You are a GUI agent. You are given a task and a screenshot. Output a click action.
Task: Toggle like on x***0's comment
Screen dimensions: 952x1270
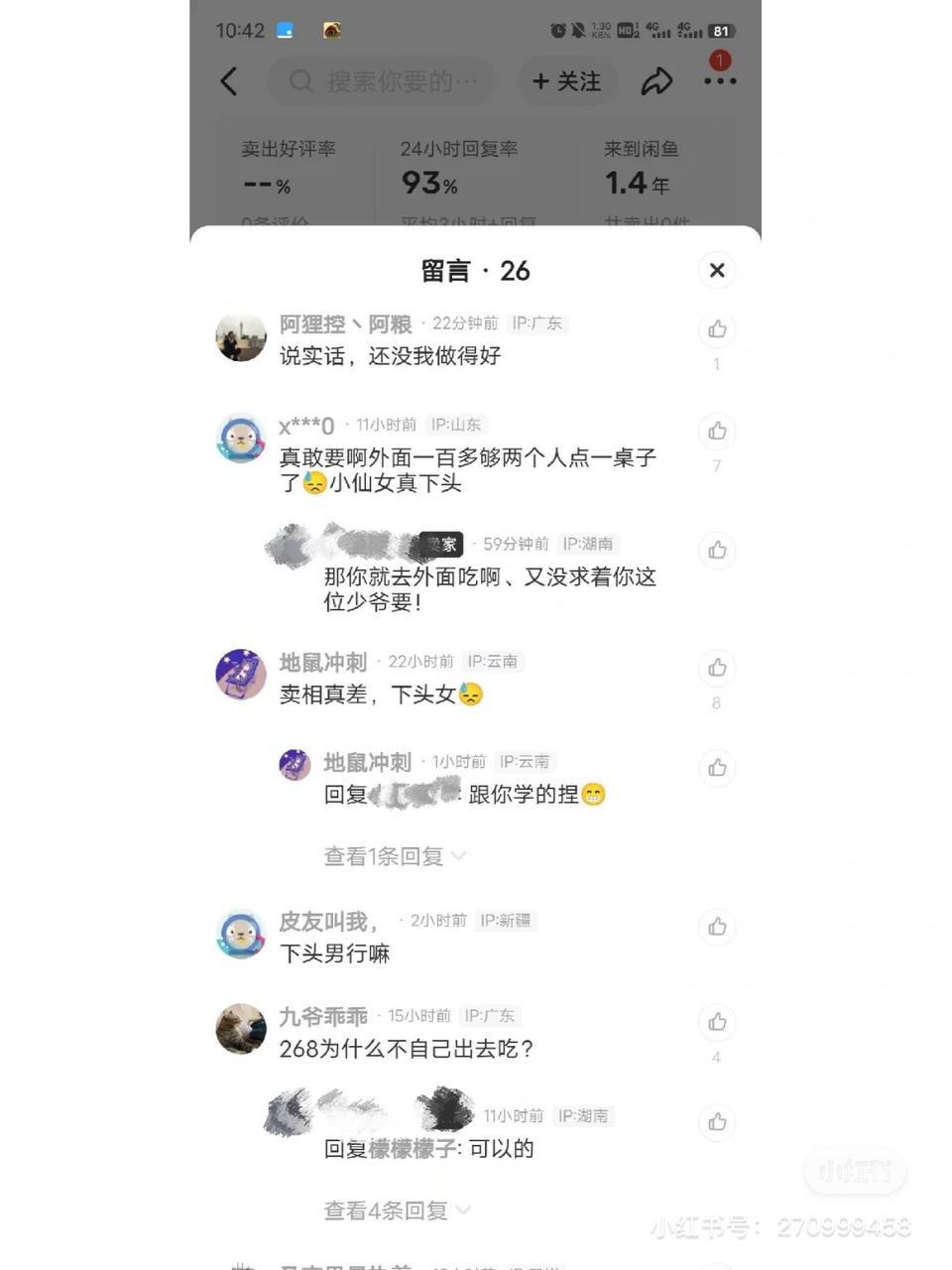717,431
